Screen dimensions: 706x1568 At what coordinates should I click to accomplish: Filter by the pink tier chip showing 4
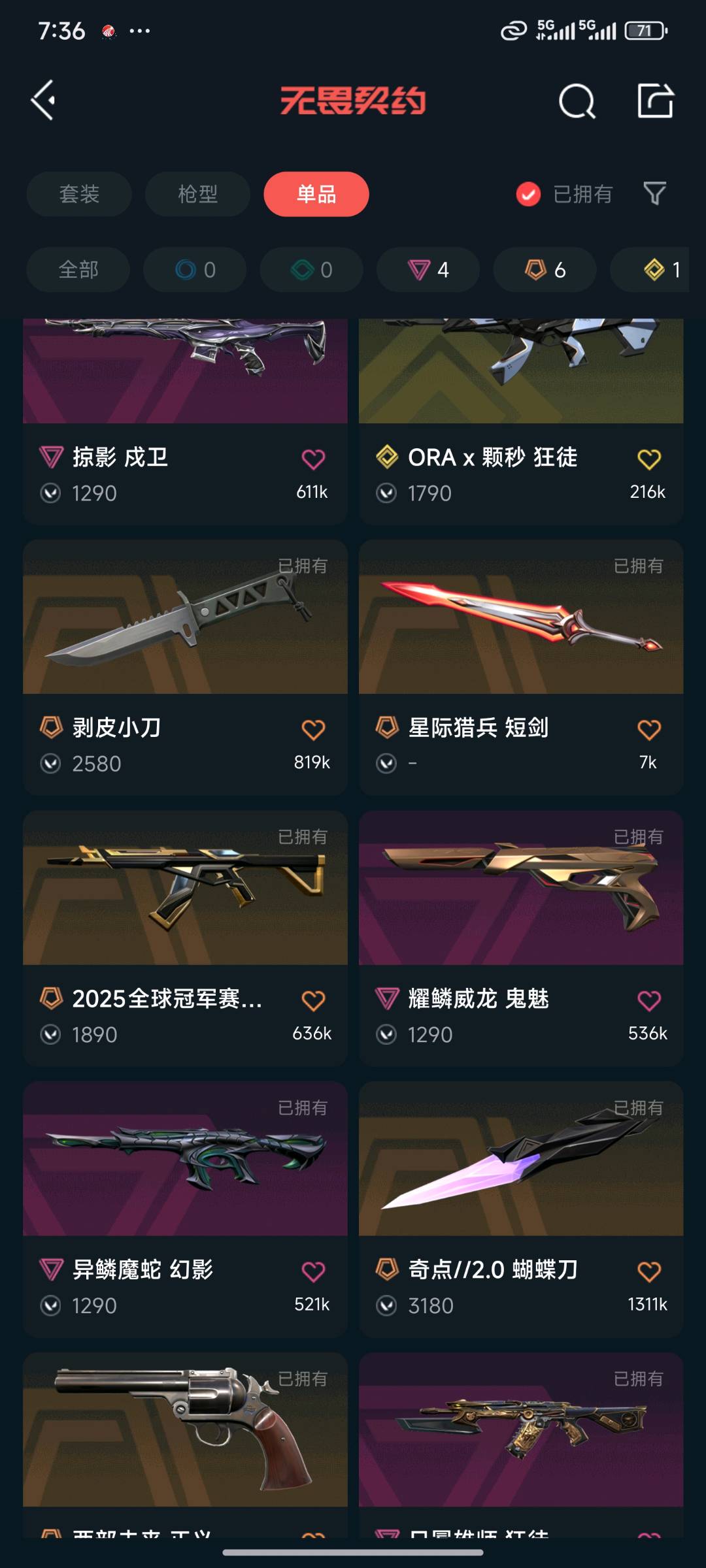pos(428,270)
